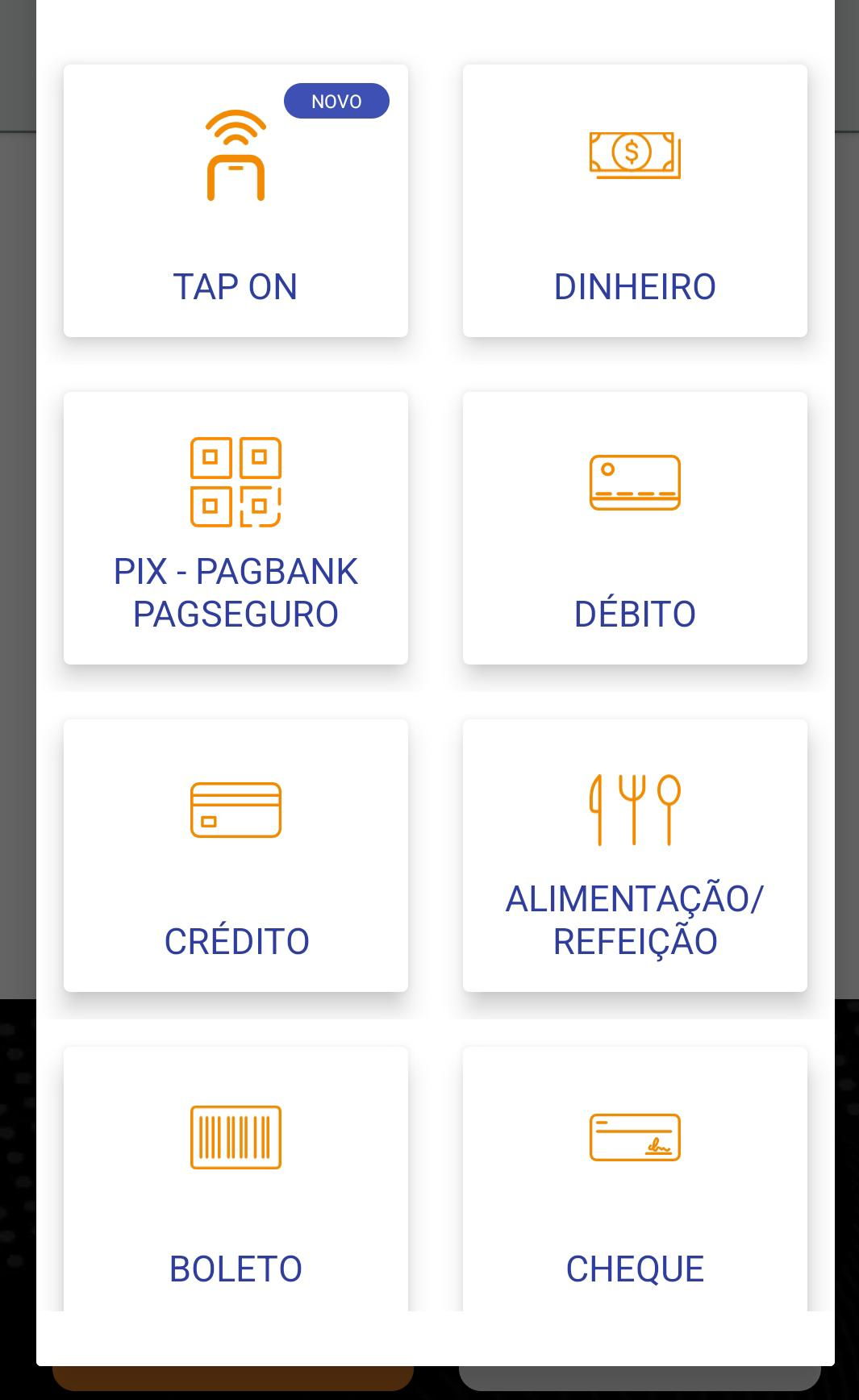Select the DÉBITO card option
Screen dimensions: 859x1400
(635, 528)
